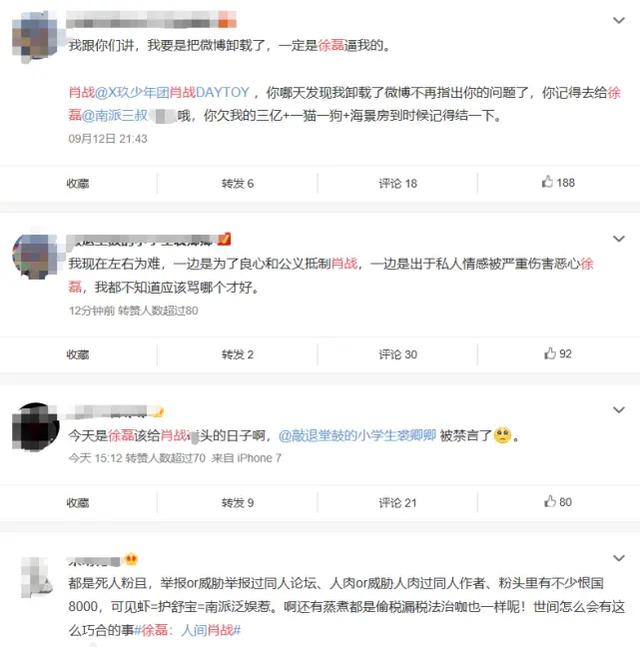Screen dimensions: 640x647
Task: Tap 收藏 under the post with 92 likes
Action: click(x=78, y=354)
